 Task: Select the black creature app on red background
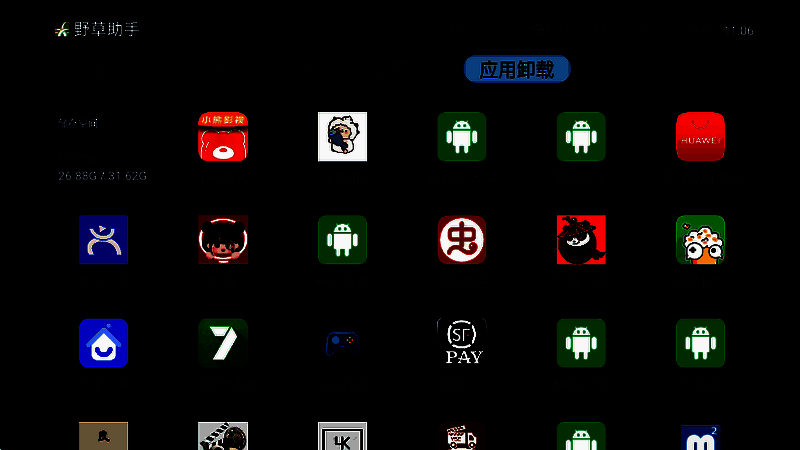[581, 240]
